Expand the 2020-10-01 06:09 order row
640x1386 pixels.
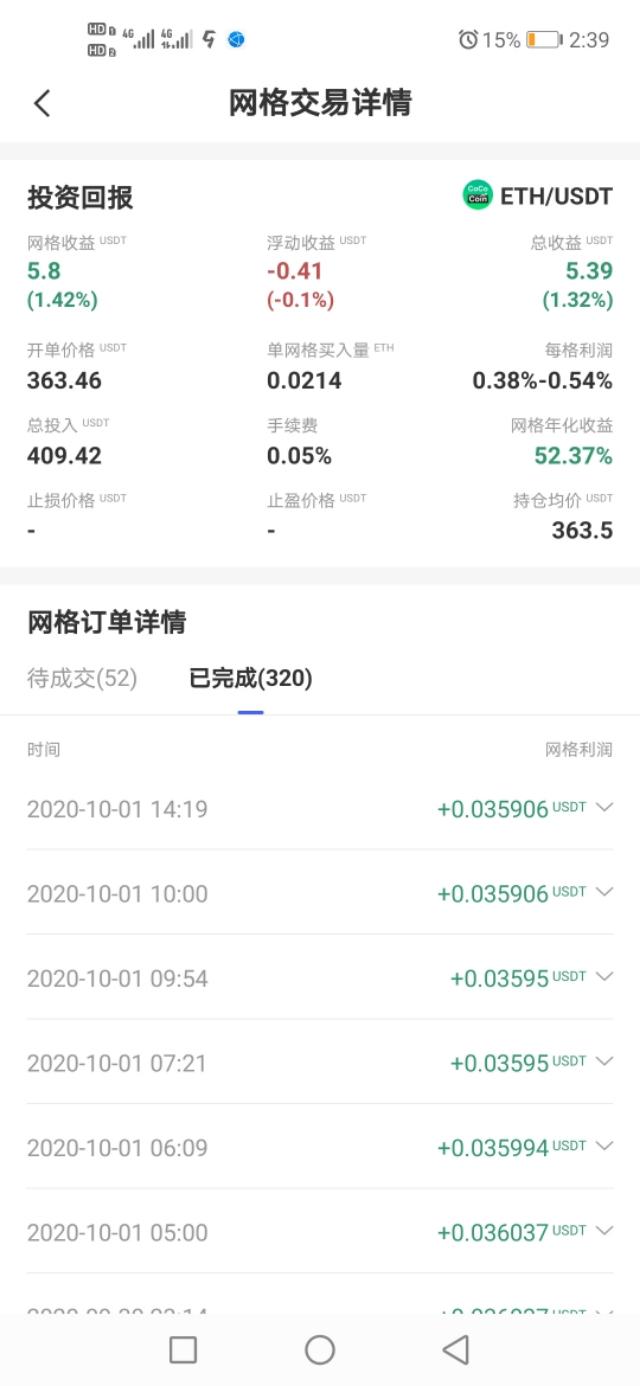coord(320,1147)
